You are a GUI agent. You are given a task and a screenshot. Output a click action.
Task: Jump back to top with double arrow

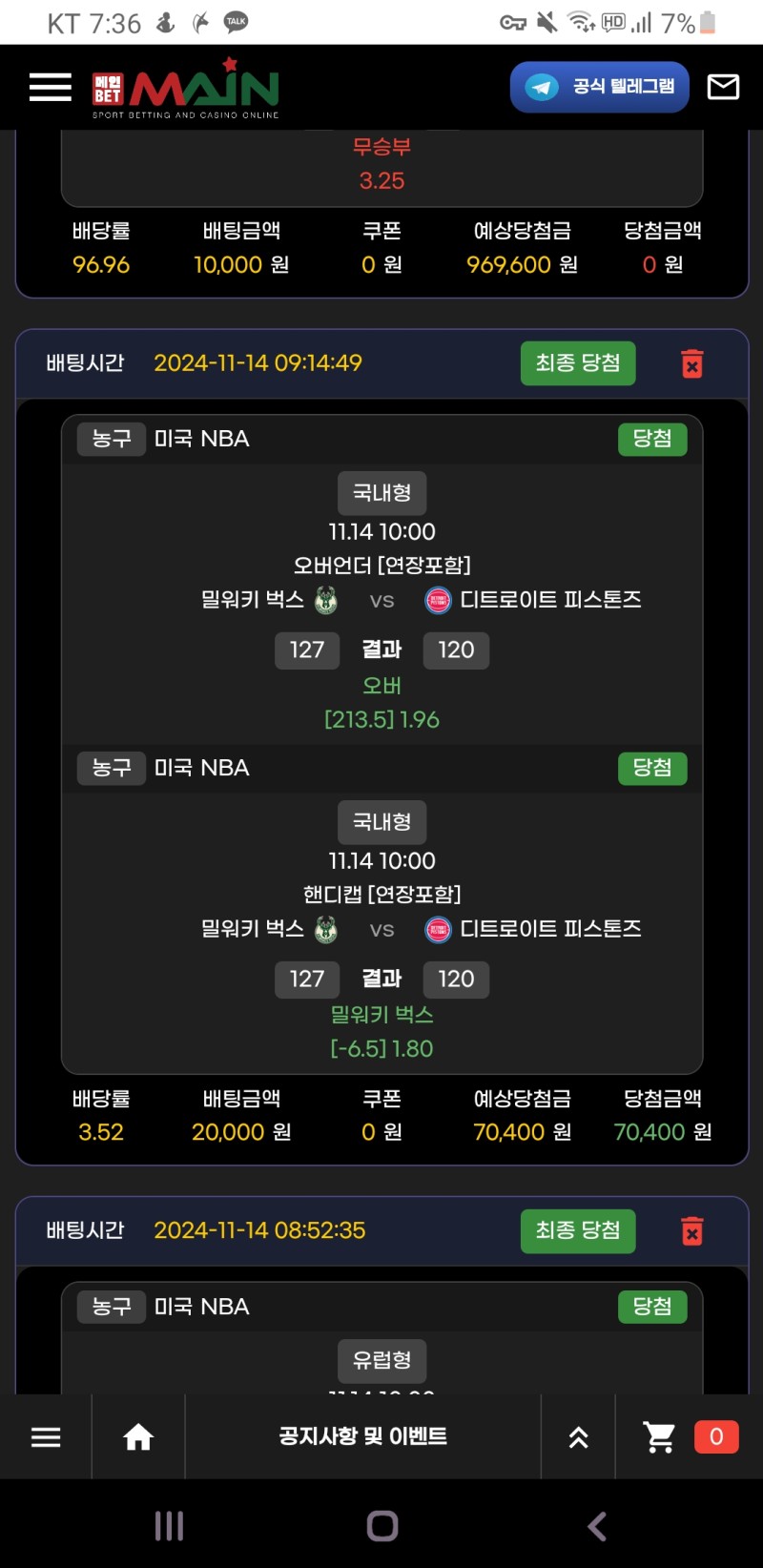click(x=578, y=1437)
